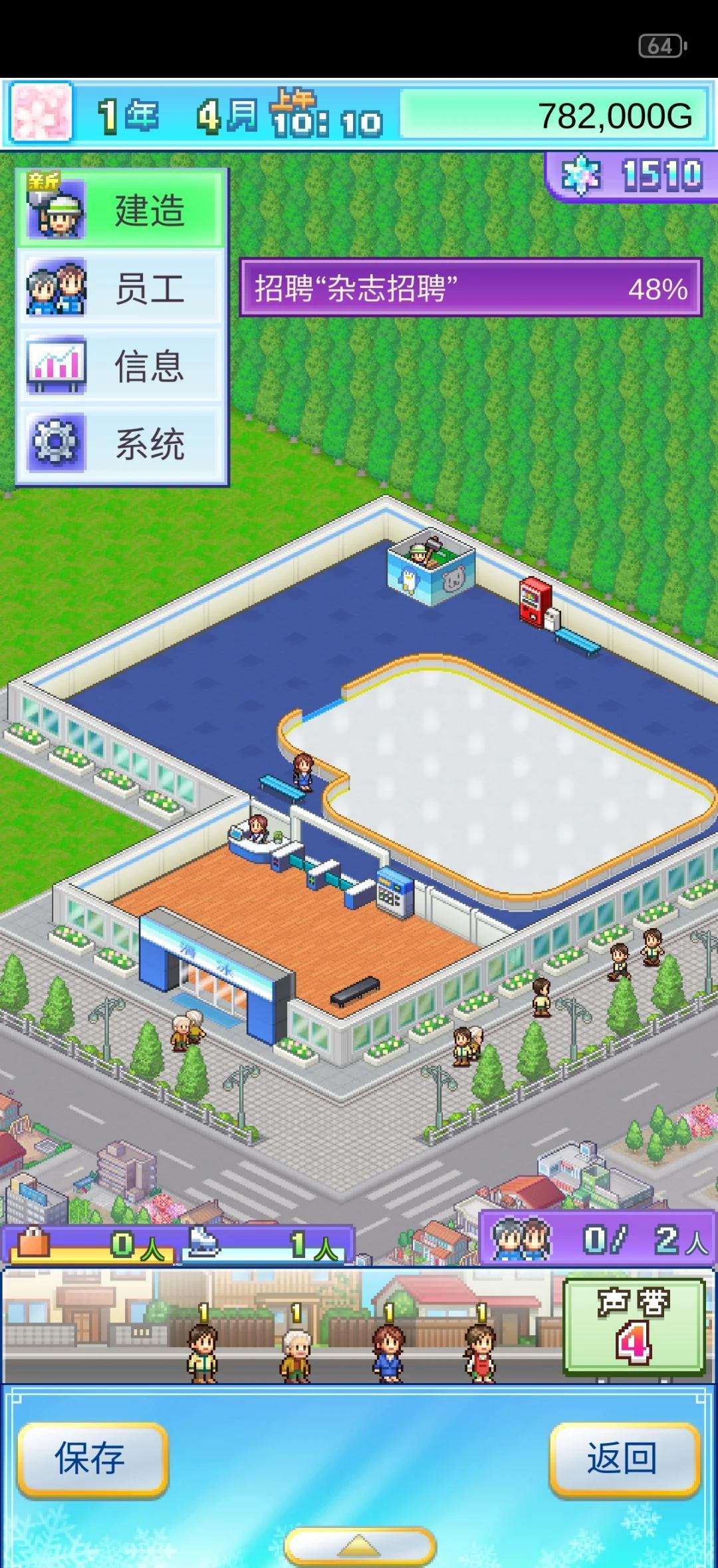Open the 系统 system settings
The width and height of the screenshot is (718, 1568).
122,443
